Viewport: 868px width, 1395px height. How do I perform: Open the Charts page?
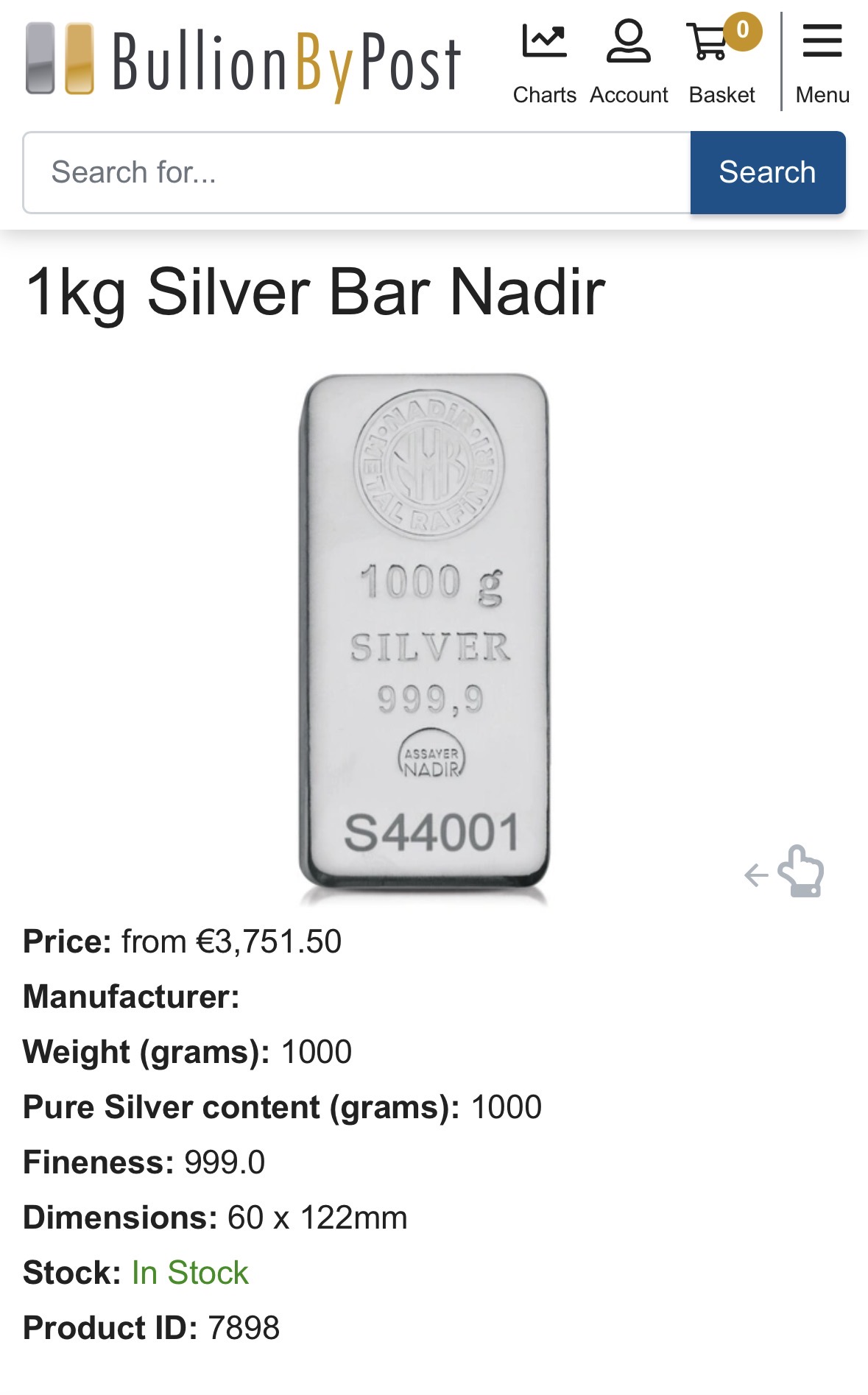pyautogui.click(x=544, y=63)
